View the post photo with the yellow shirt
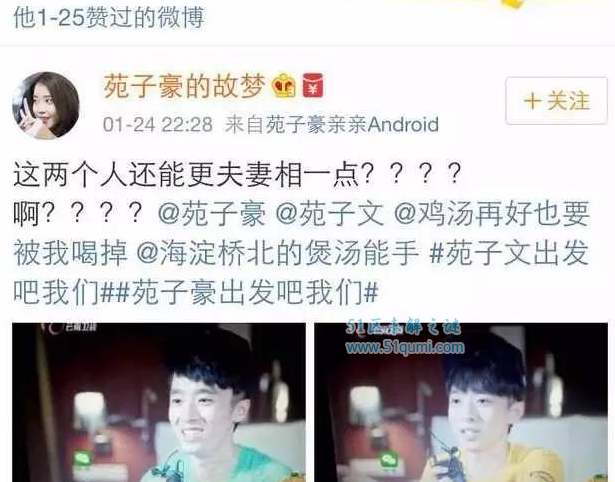615x482 pixels. (461, 402)
